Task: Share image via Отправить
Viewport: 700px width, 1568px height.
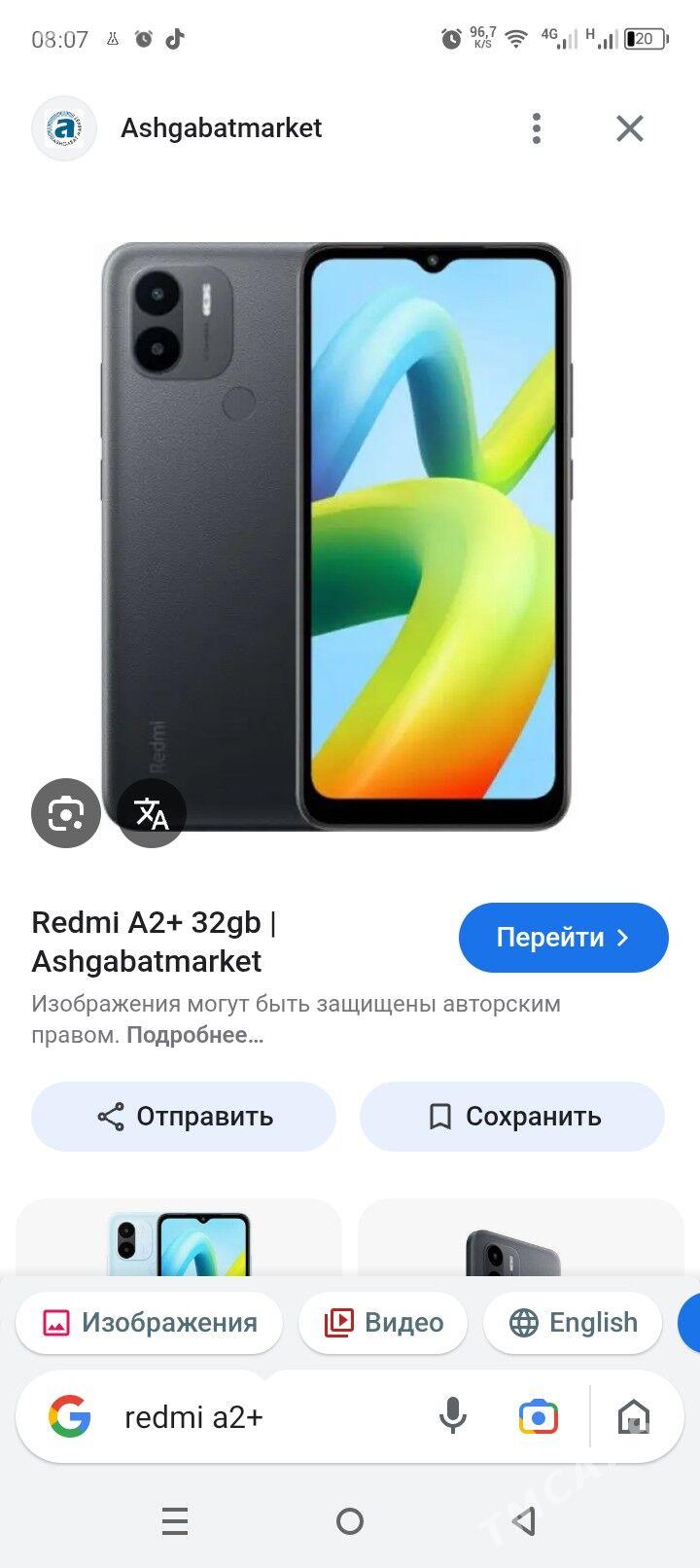Action: [184, 1117]
